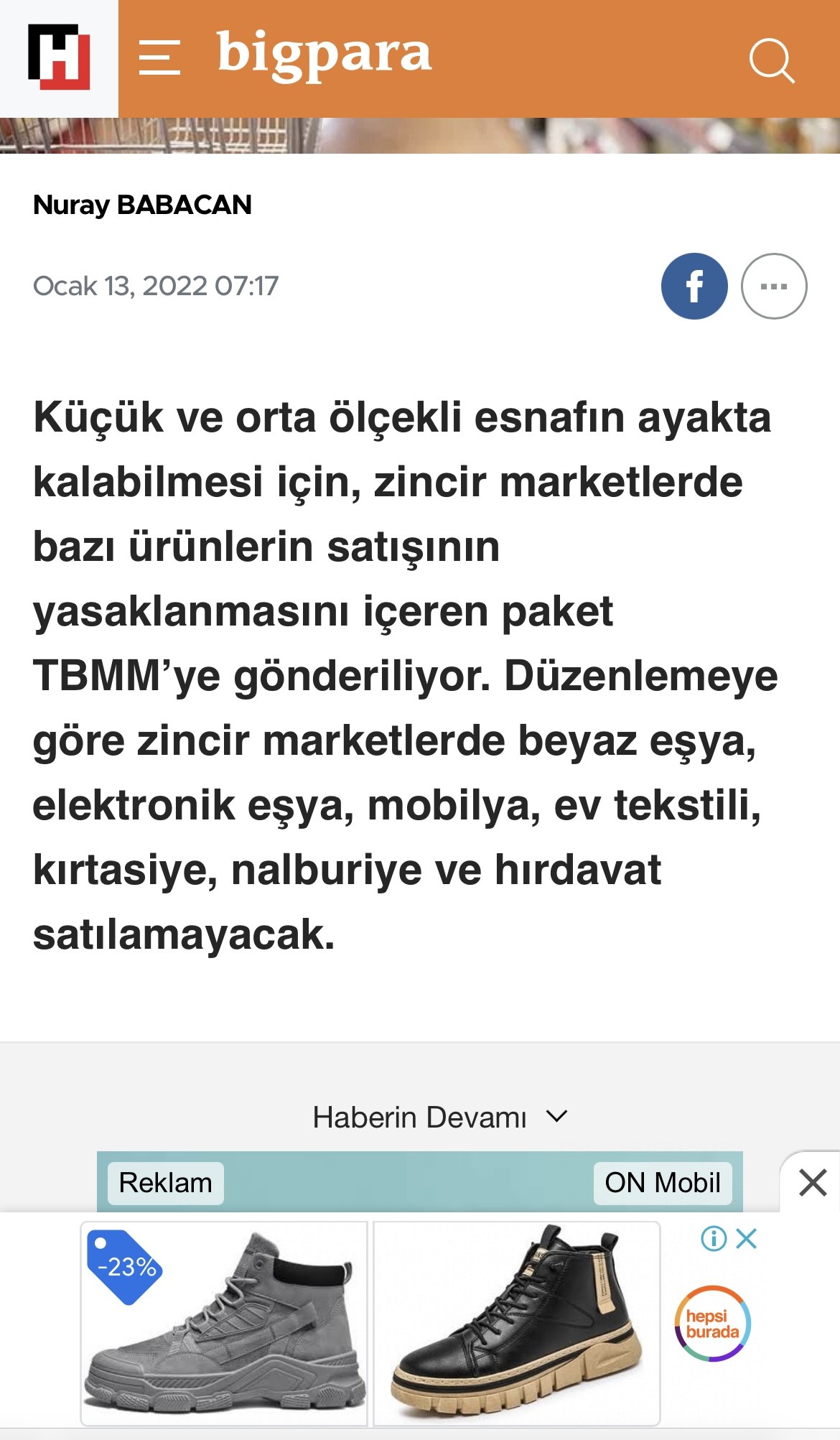840x1440 pixels.
Task: Go to the bigpara homepage
Action: [324, 55]
